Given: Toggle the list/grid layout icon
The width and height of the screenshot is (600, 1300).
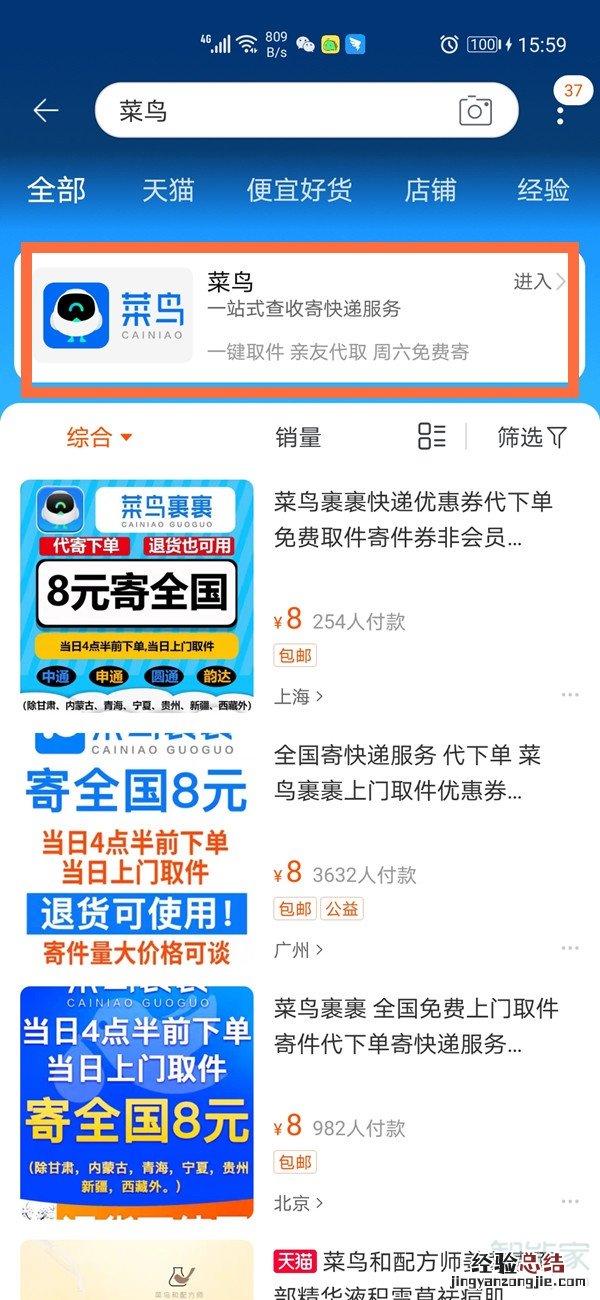Looking at the screenshot, I should pyautogui.click(x=432, y=436).
